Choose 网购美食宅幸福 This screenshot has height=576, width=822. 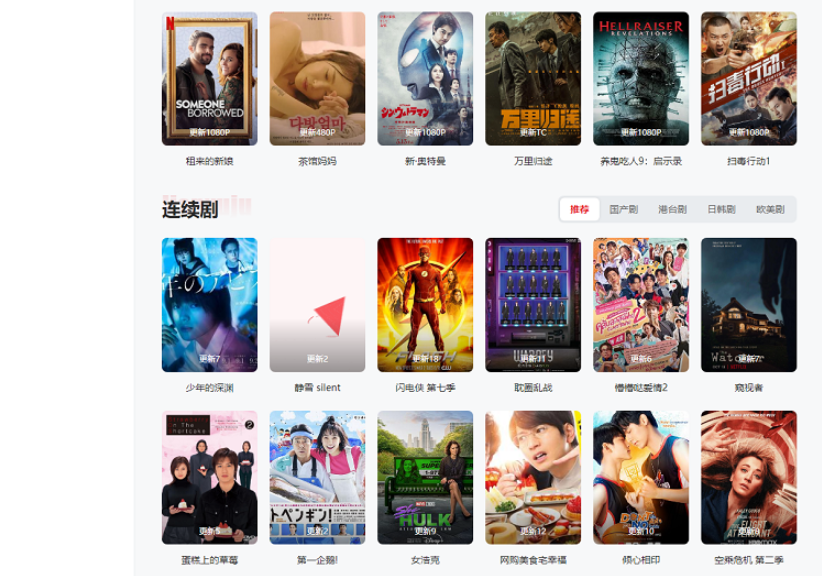tap(533, 478)
